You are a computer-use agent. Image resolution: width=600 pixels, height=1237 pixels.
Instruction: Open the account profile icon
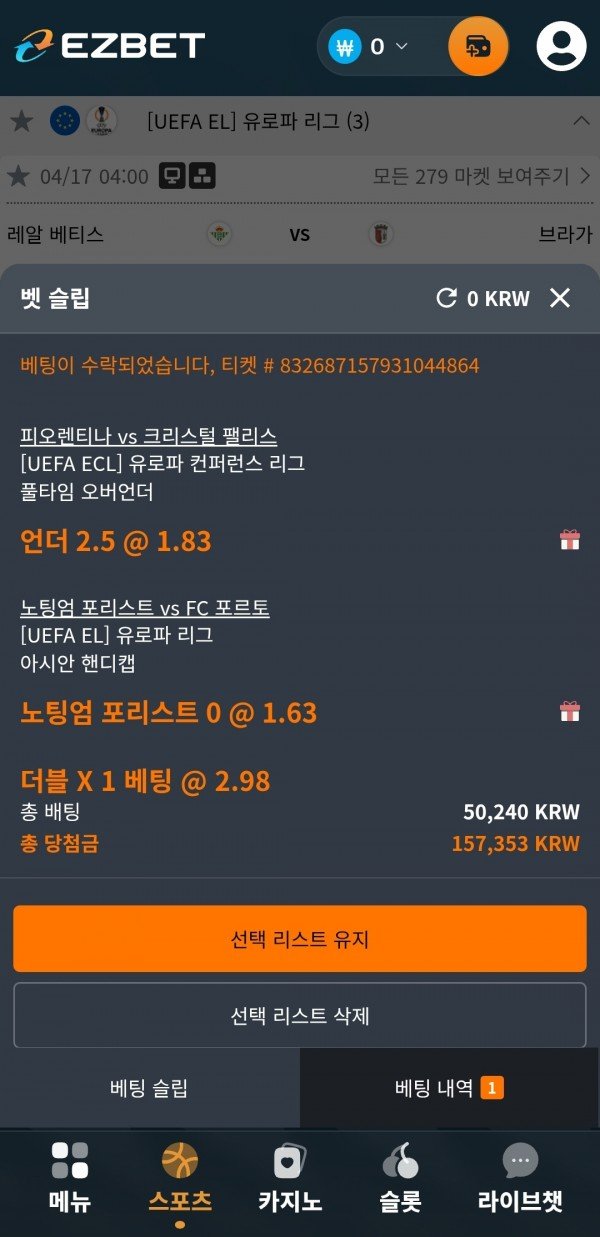pos(561,46)
